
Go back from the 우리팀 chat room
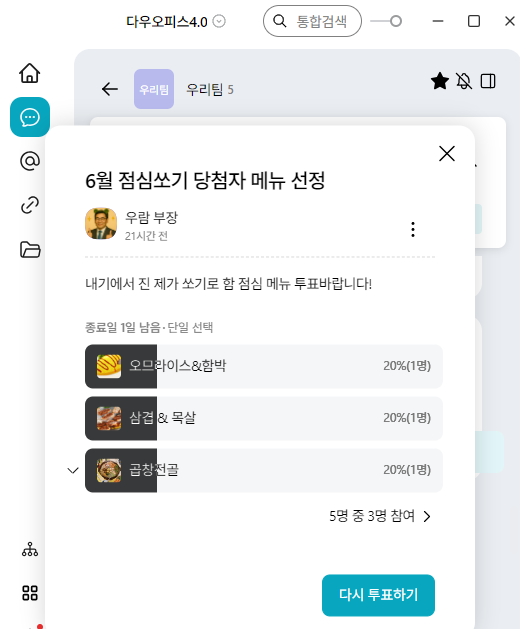coord(110,89)
